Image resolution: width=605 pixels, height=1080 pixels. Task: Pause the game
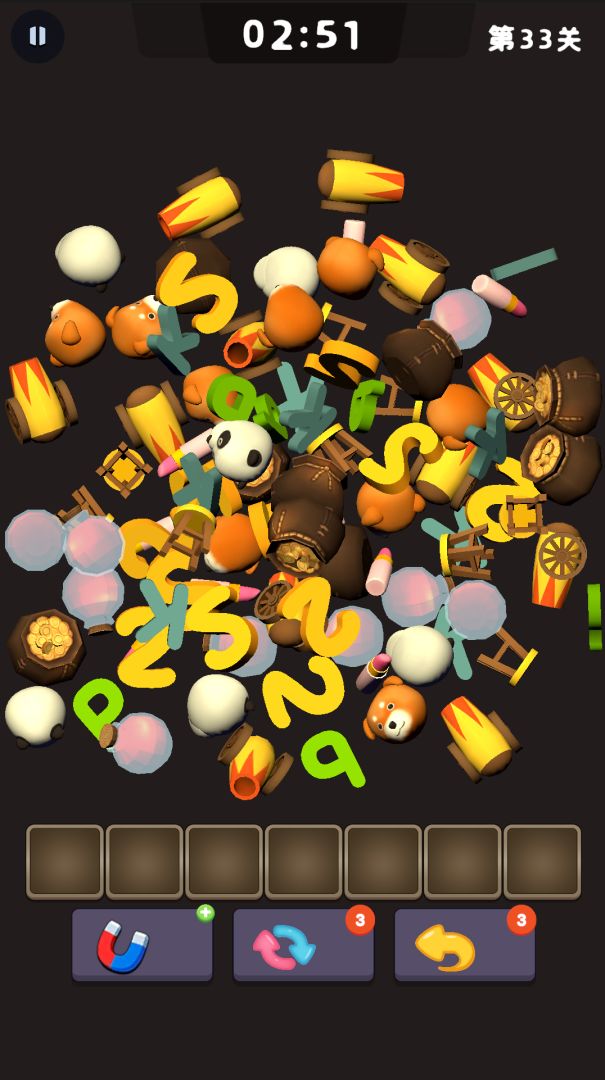click(37, 37)
